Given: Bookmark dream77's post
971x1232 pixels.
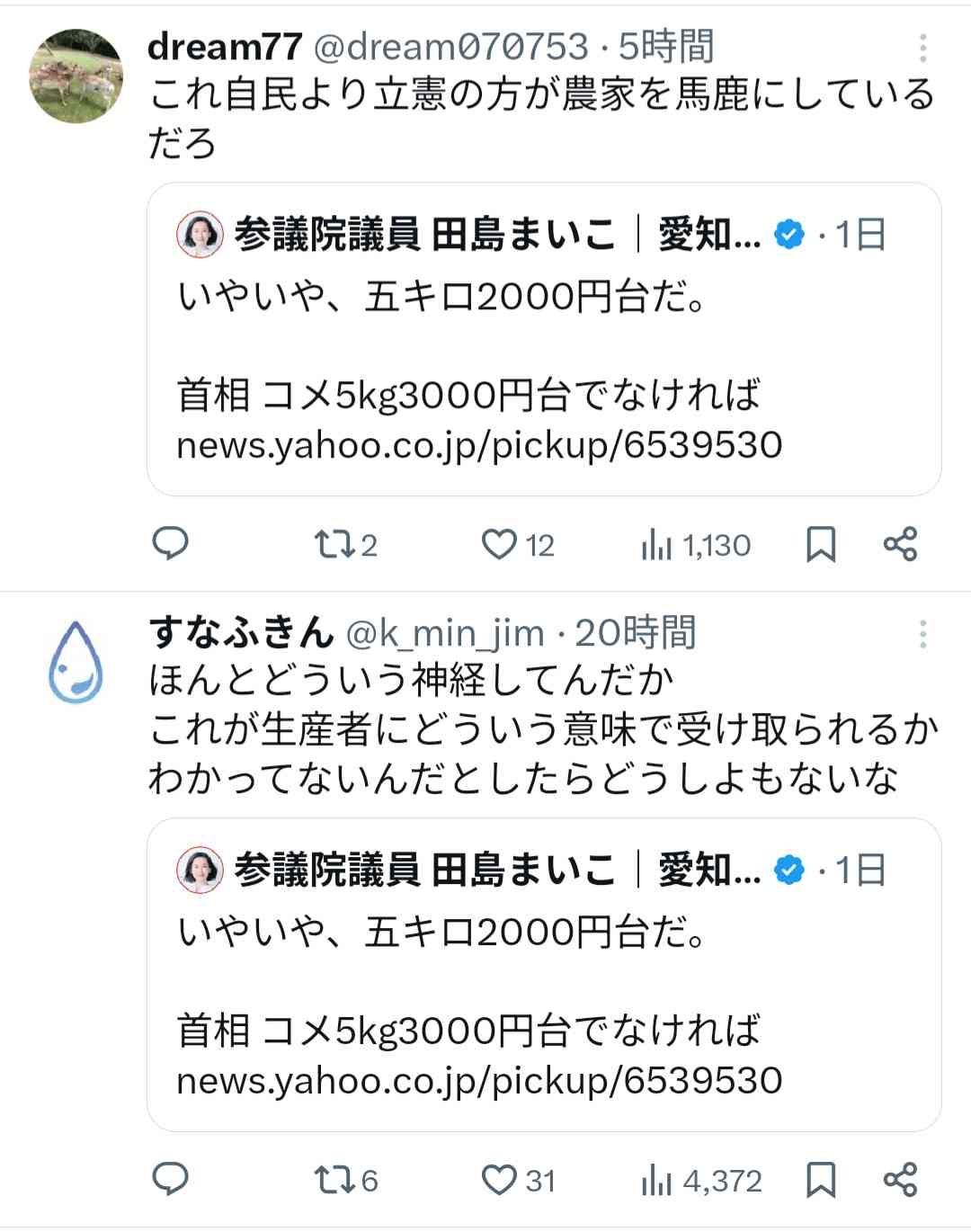Looking at the screenshot, I should pos(820,545).
